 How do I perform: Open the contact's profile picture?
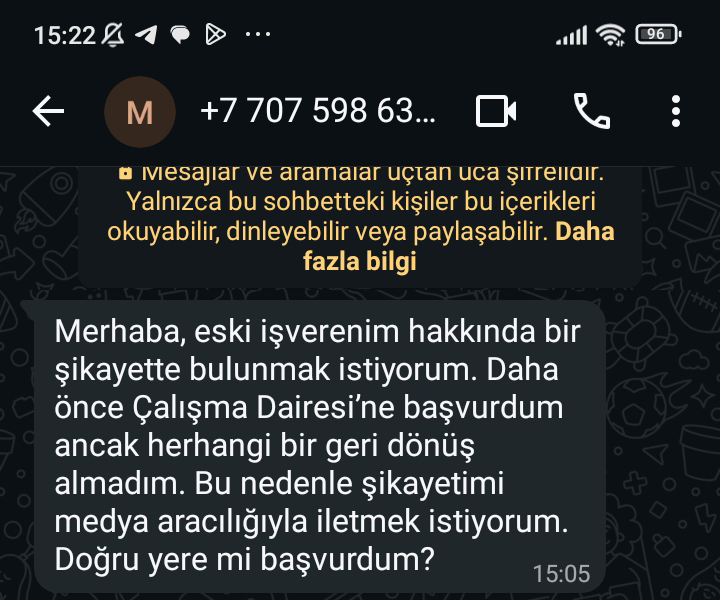(x=139, y=112)
